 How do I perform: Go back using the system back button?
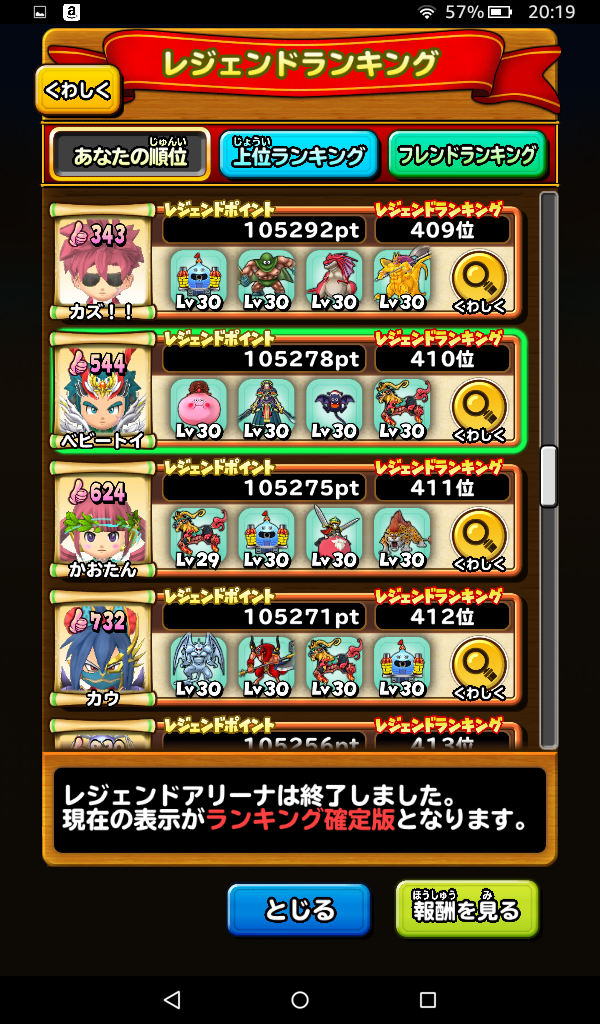(x=172, y=1000)
